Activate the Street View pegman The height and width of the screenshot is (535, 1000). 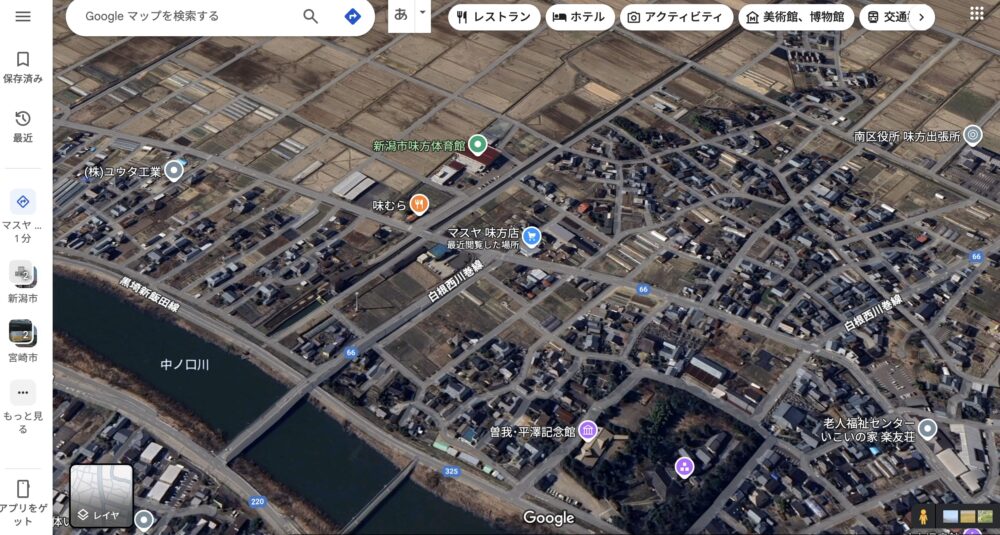(x=923, y=516)
